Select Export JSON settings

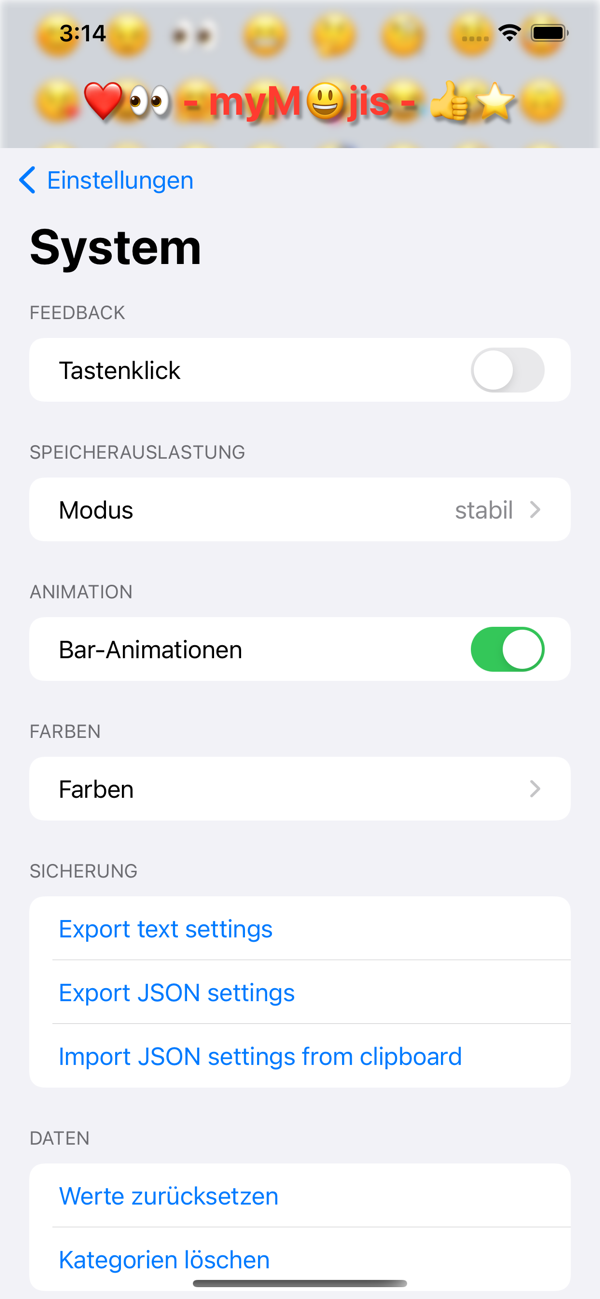click(300, 992)
